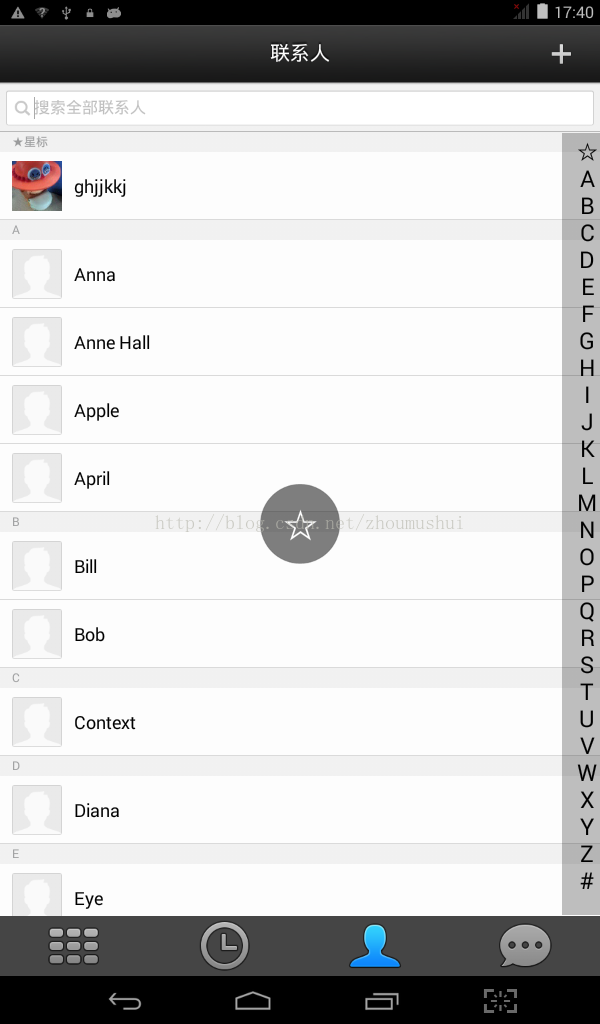The width and height of the screenshot is (600, 1024).
Task: Select the contacts person tab
Action: 375,946
